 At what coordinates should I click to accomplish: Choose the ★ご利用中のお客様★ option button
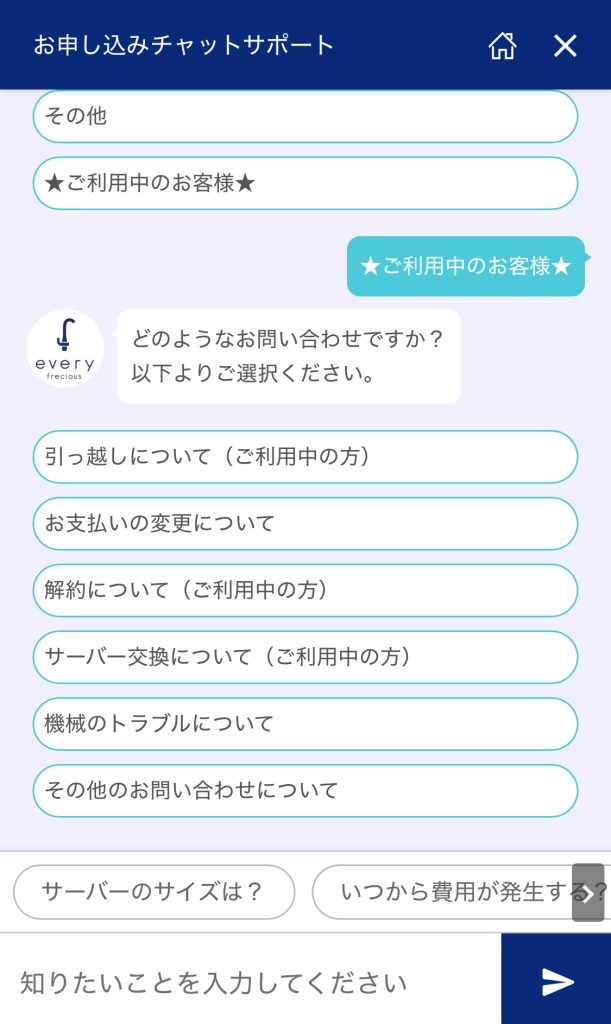pyautogui.click(x=305, y=183)
